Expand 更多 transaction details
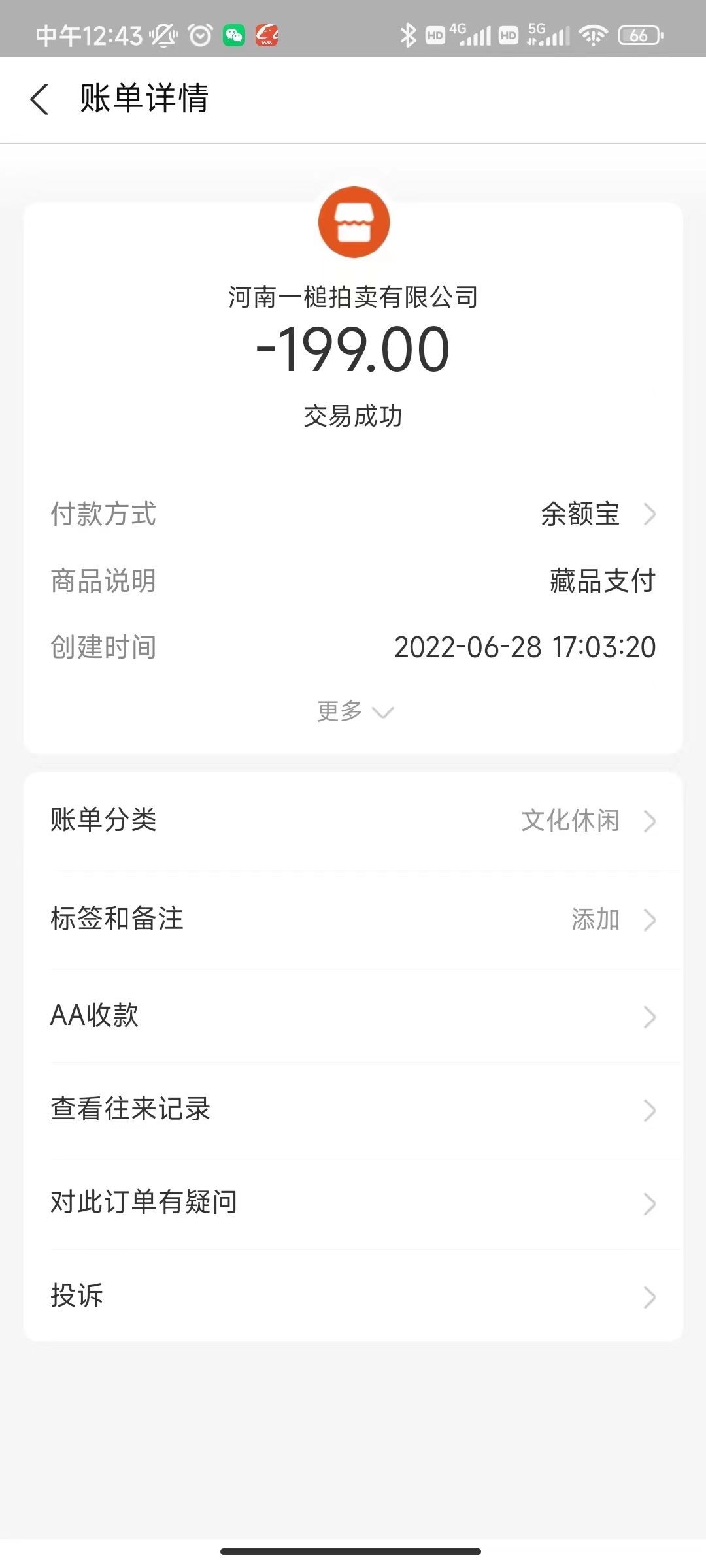706x1568 pixels. 354,711
